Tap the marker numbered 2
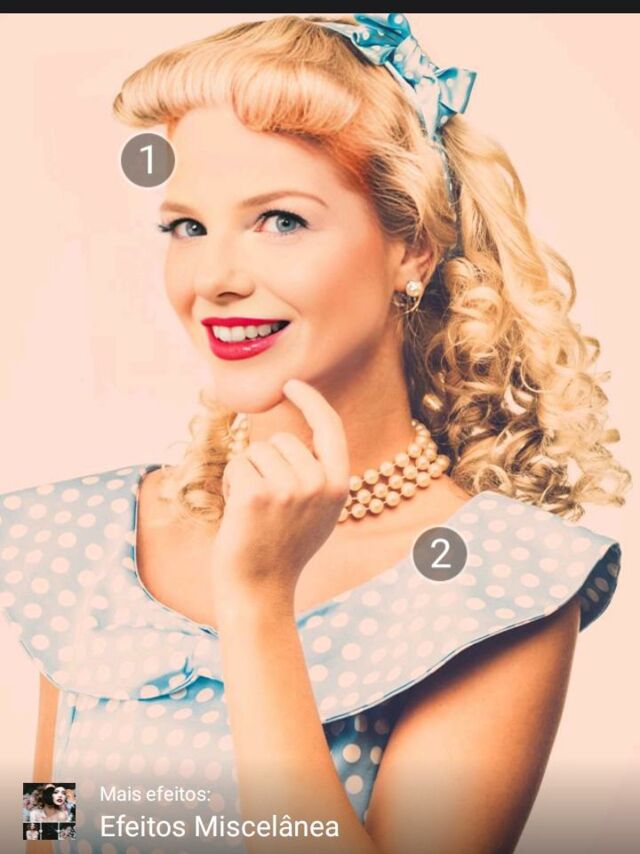This screenshot has width=640, height=854. pyautogui.click(x=440, y=553)
